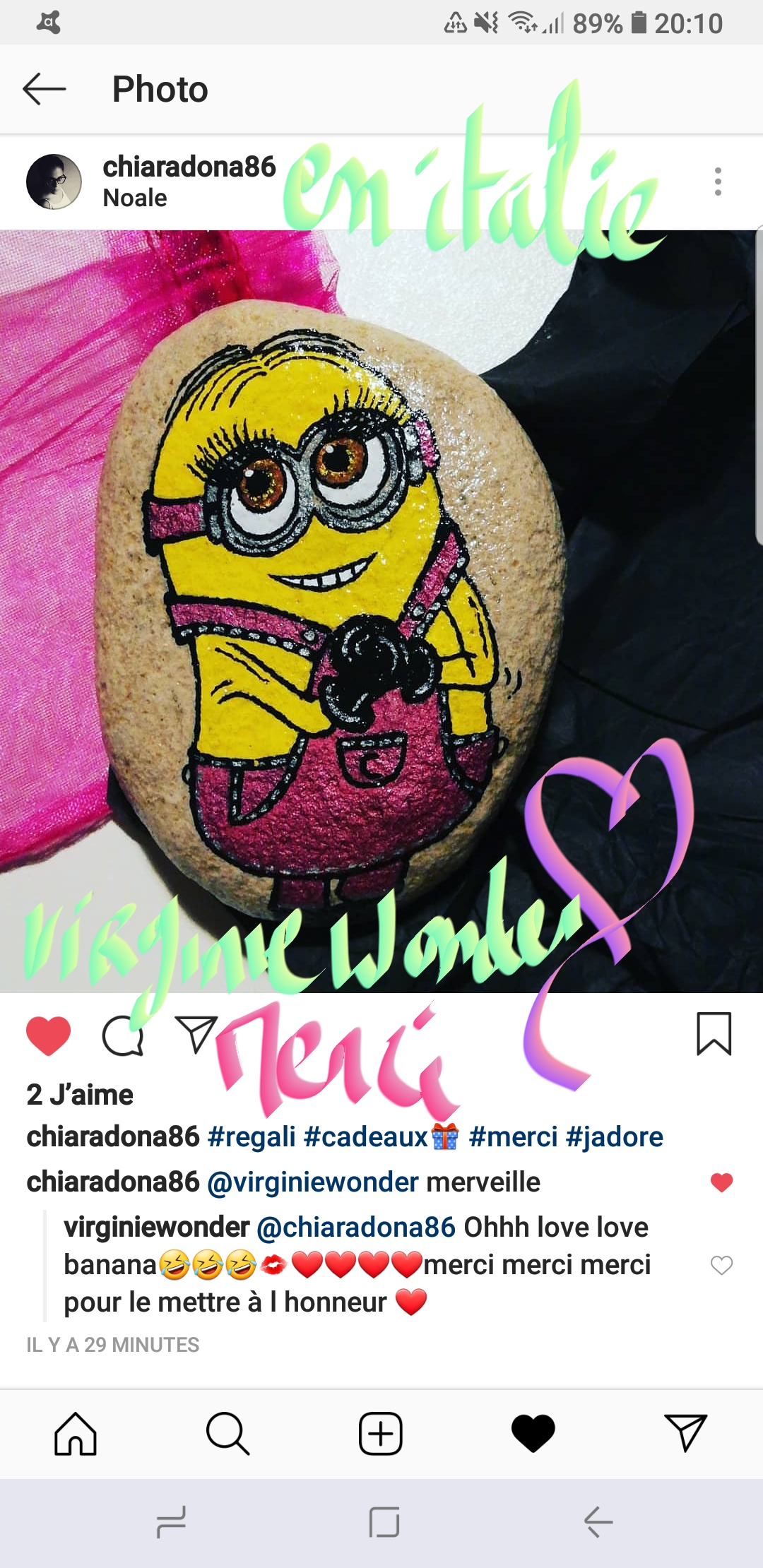
Task: Open the Noale location link
Action: [x=135, y=198]
